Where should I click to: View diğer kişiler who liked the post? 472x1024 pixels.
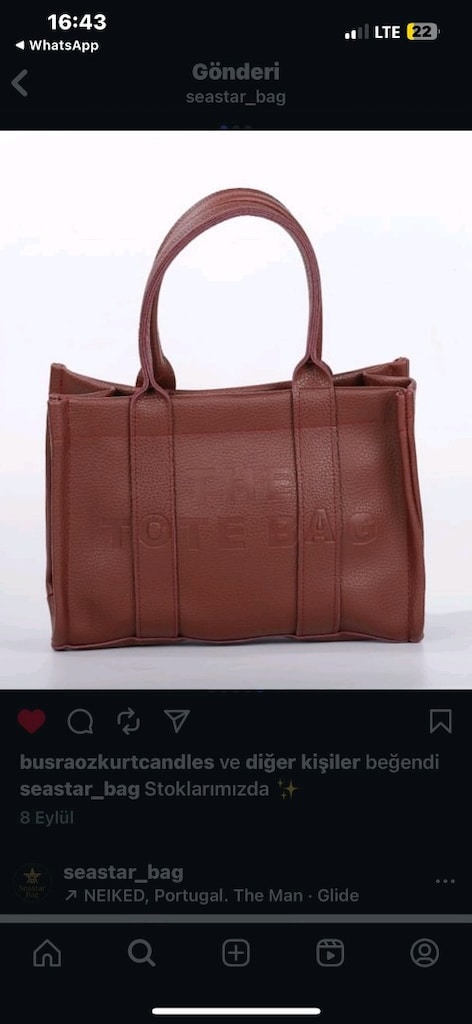303,762
